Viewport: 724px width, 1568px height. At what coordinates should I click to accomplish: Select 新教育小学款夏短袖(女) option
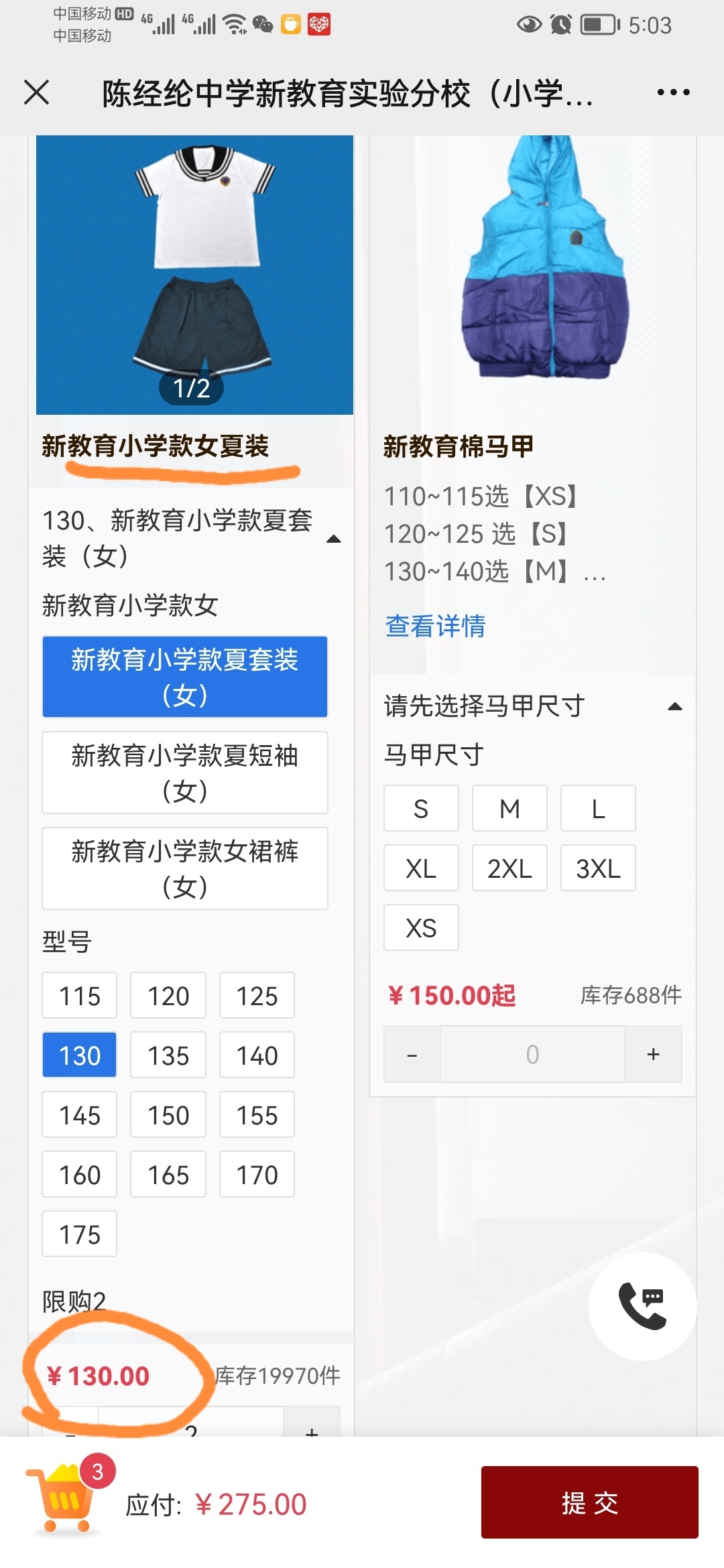185,773
